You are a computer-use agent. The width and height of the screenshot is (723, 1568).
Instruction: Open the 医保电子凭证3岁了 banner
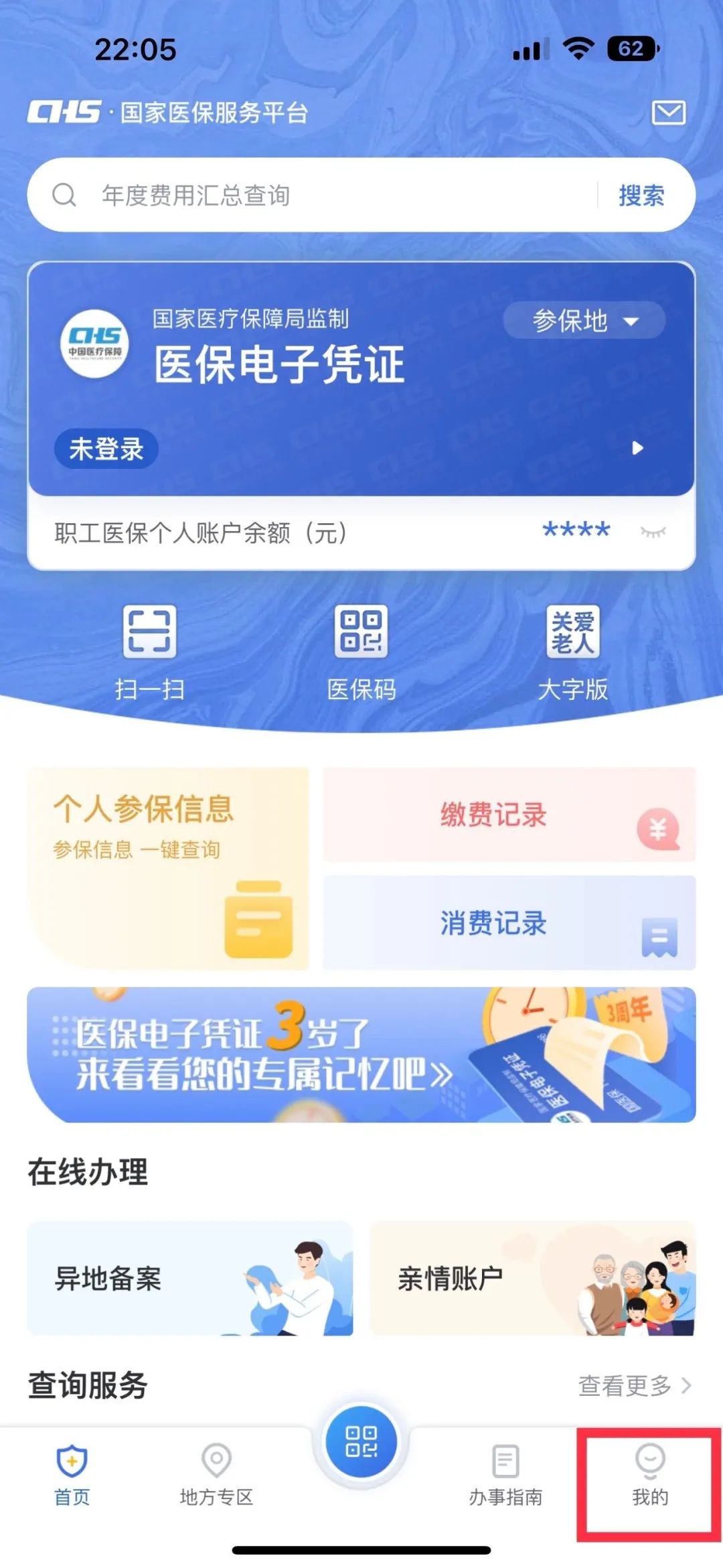click(x=361, y=1054)
